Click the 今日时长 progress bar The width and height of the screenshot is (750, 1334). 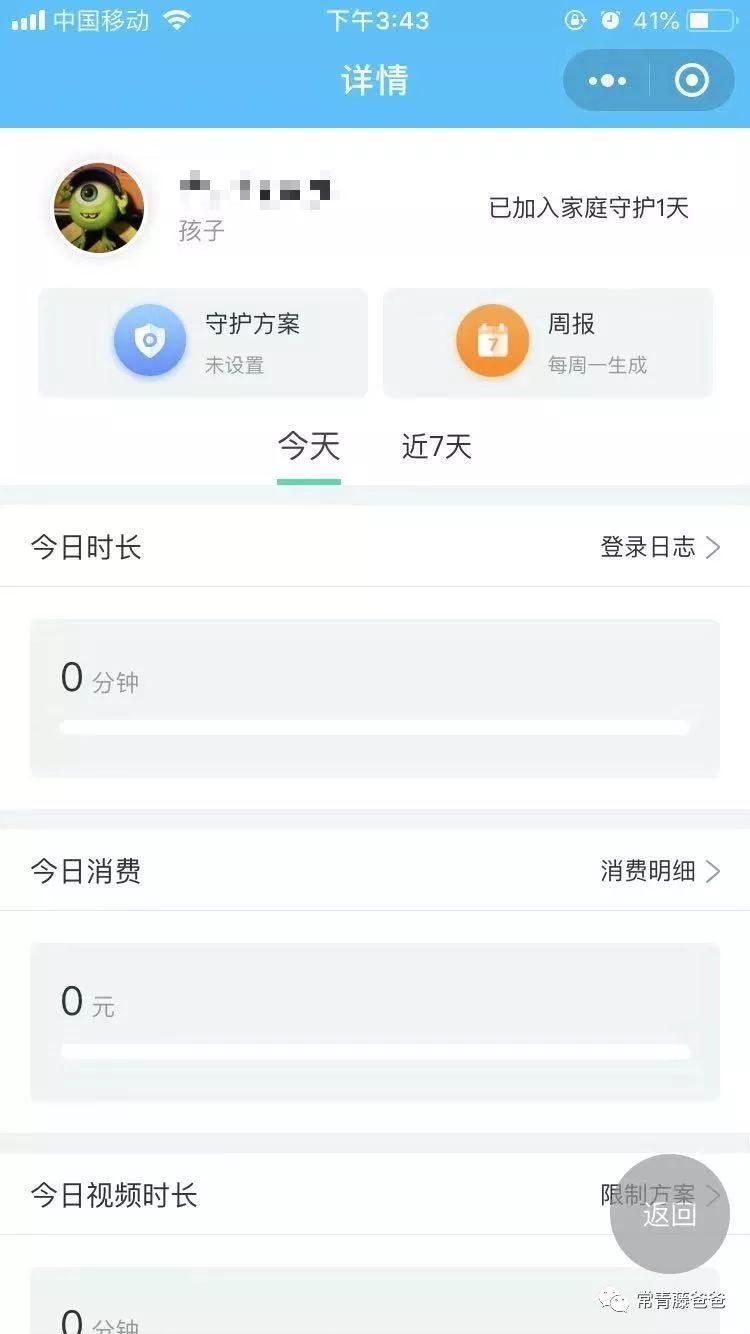[x=375, y=726]
